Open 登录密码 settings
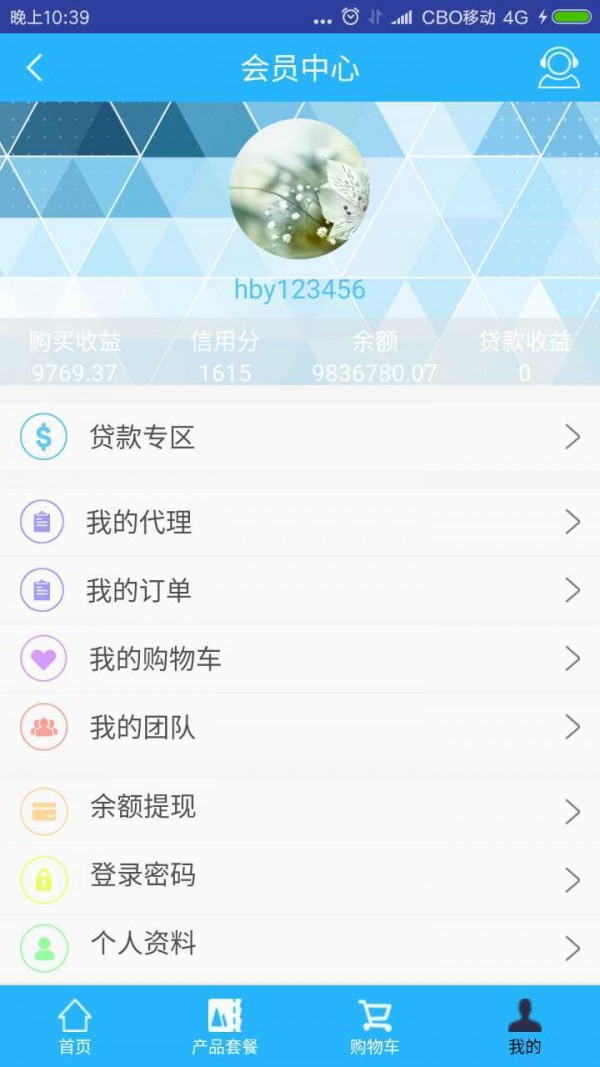This screenshot has height=1067, width=600. coord(300,878)
